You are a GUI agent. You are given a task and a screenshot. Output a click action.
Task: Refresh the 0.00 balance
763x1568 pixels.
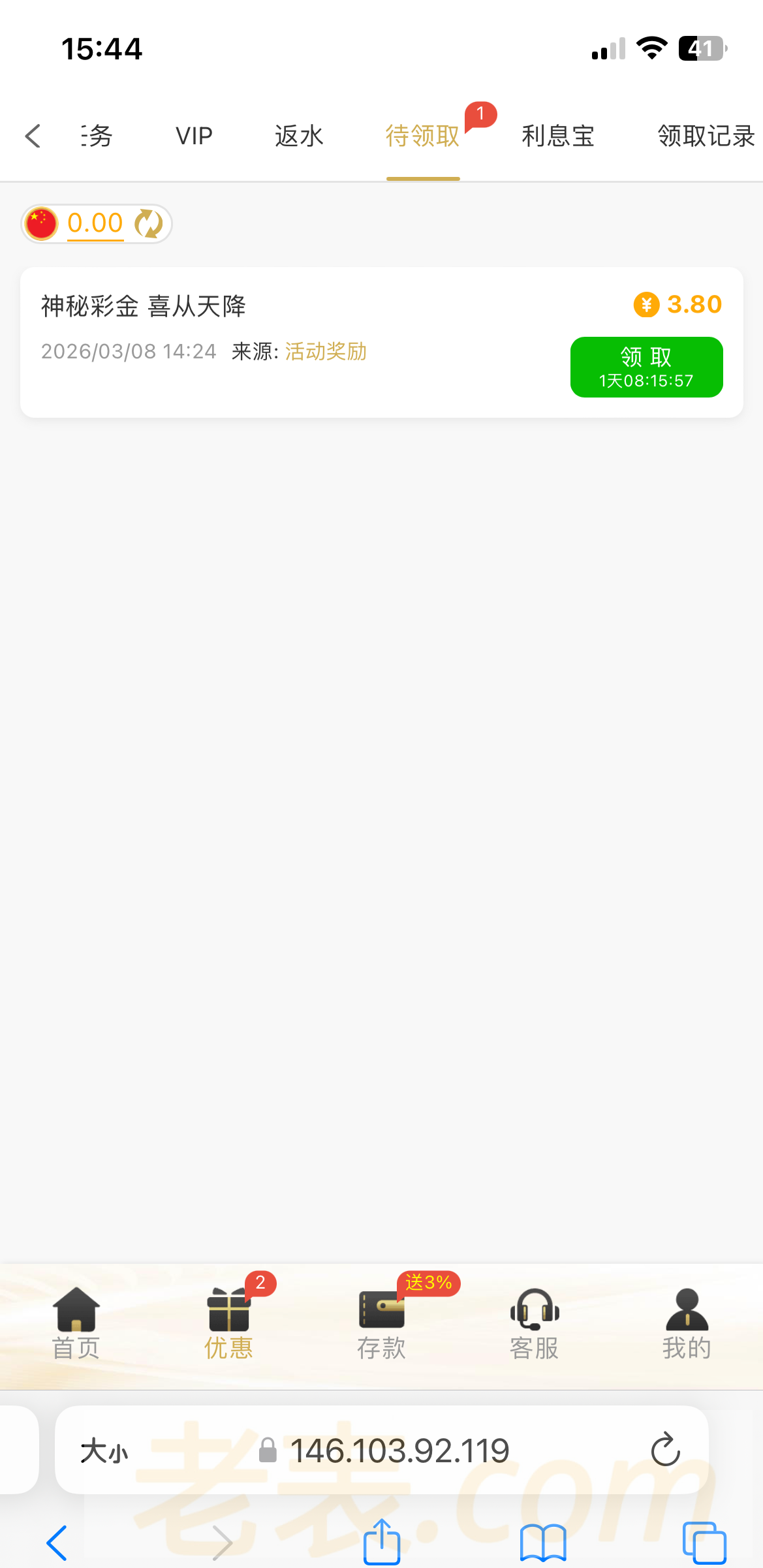point(149,224)
